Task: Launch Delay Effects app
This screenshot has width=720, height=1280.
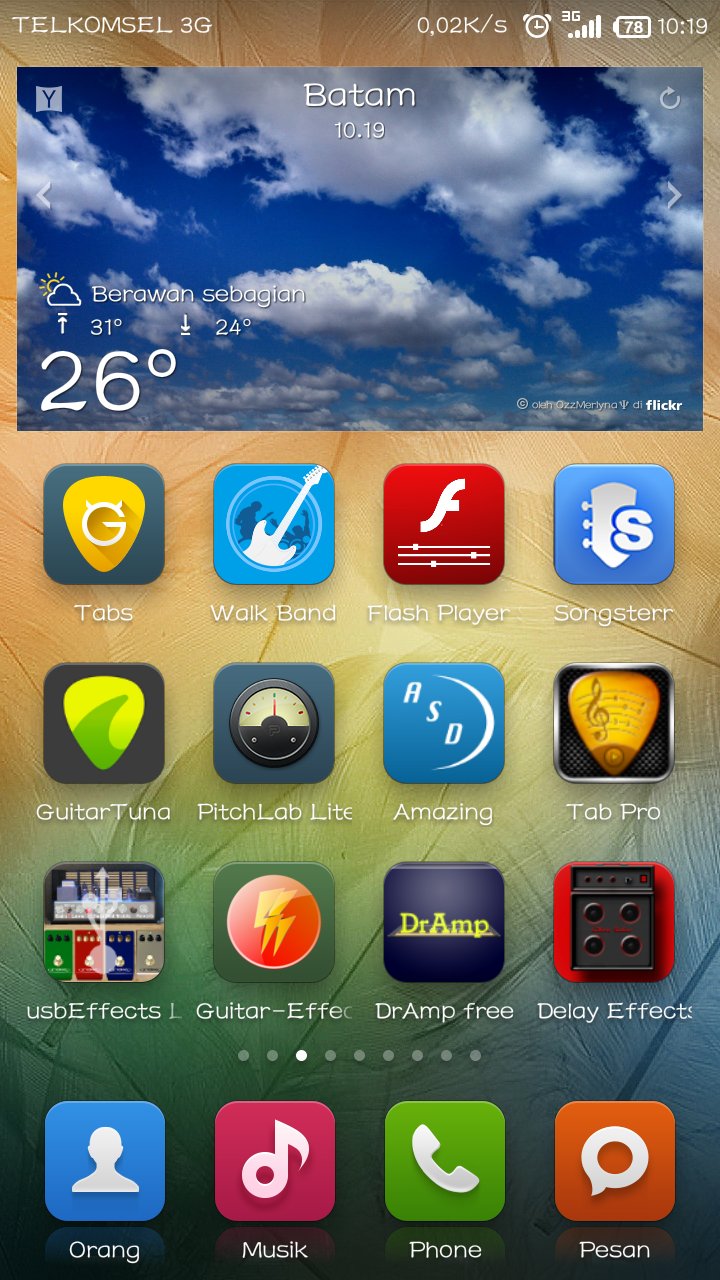Action: [614, 922]
